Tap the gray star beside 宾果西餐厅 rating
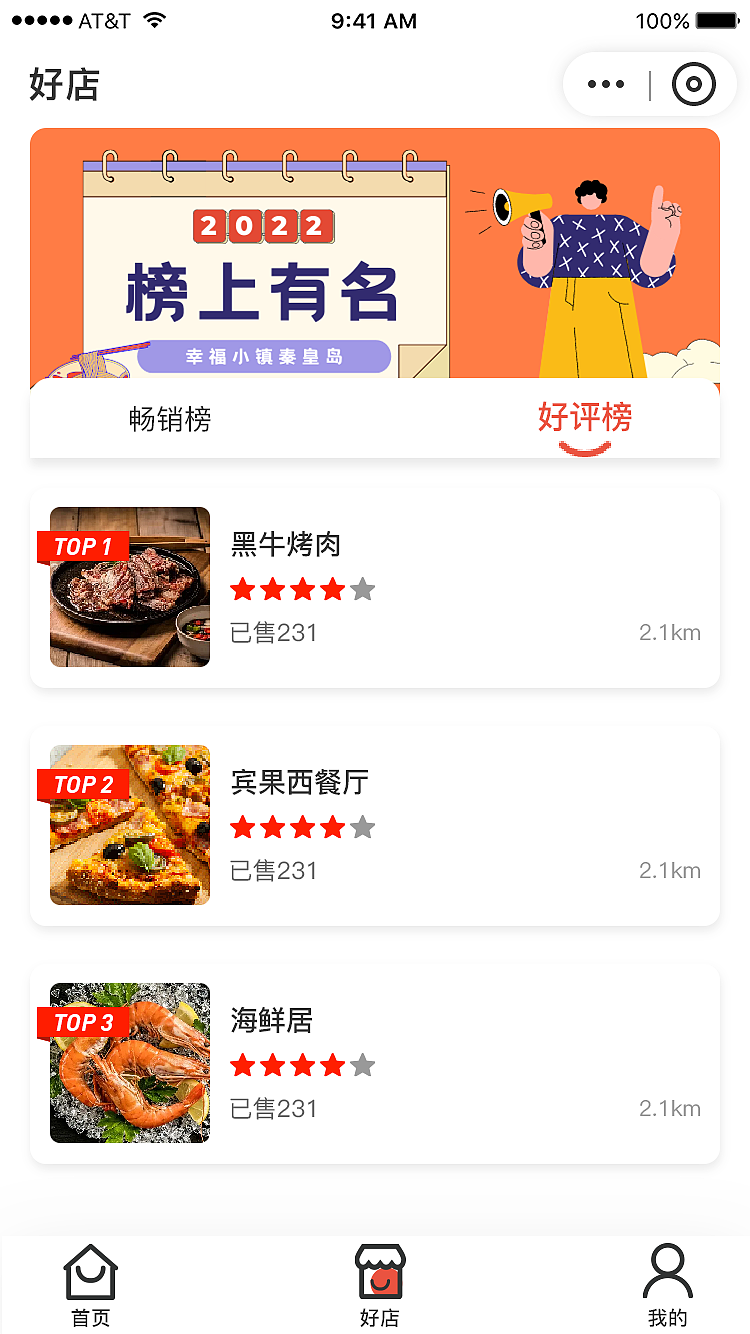This screenshot has height=1334, width=750. [364, 827]
